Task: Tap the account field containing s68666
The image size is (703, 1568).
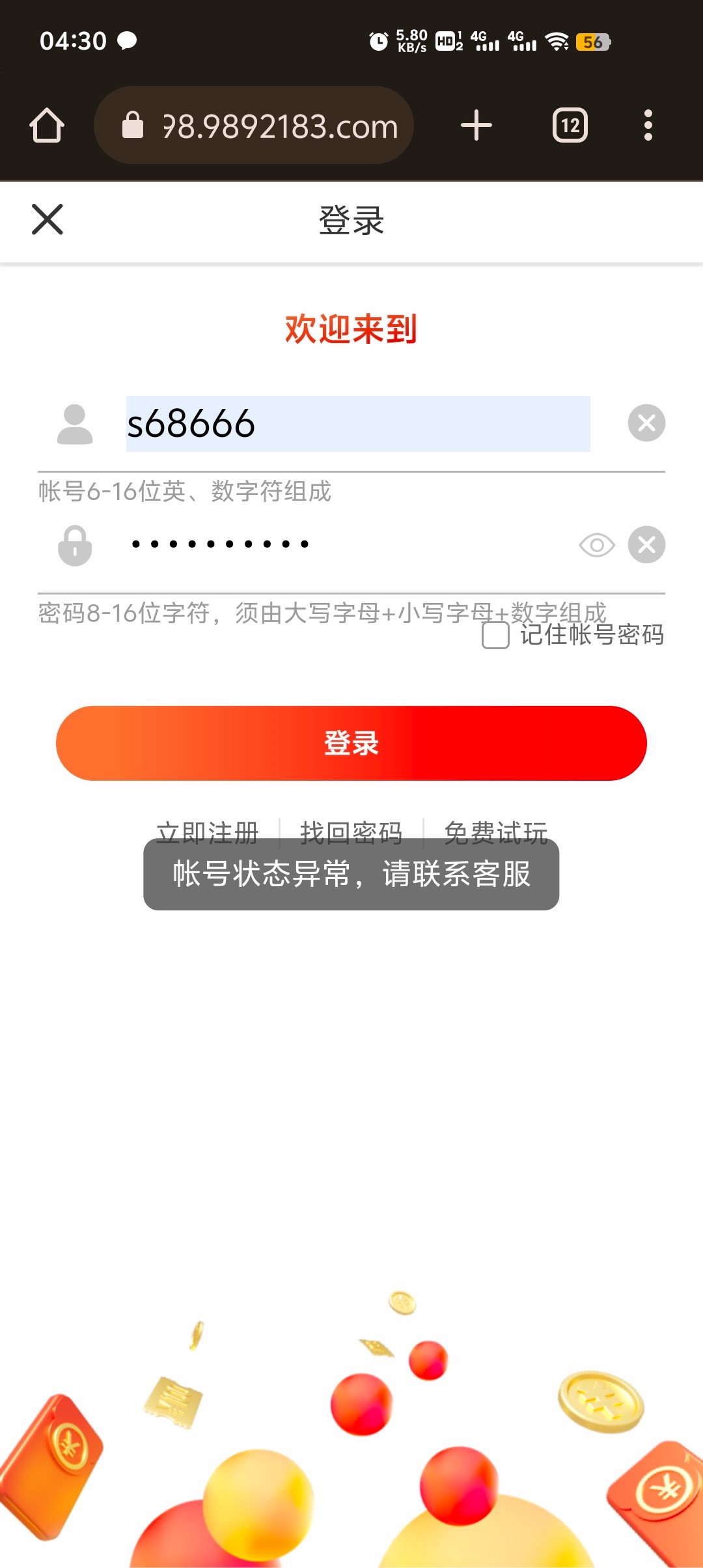Action: point(358,424)
